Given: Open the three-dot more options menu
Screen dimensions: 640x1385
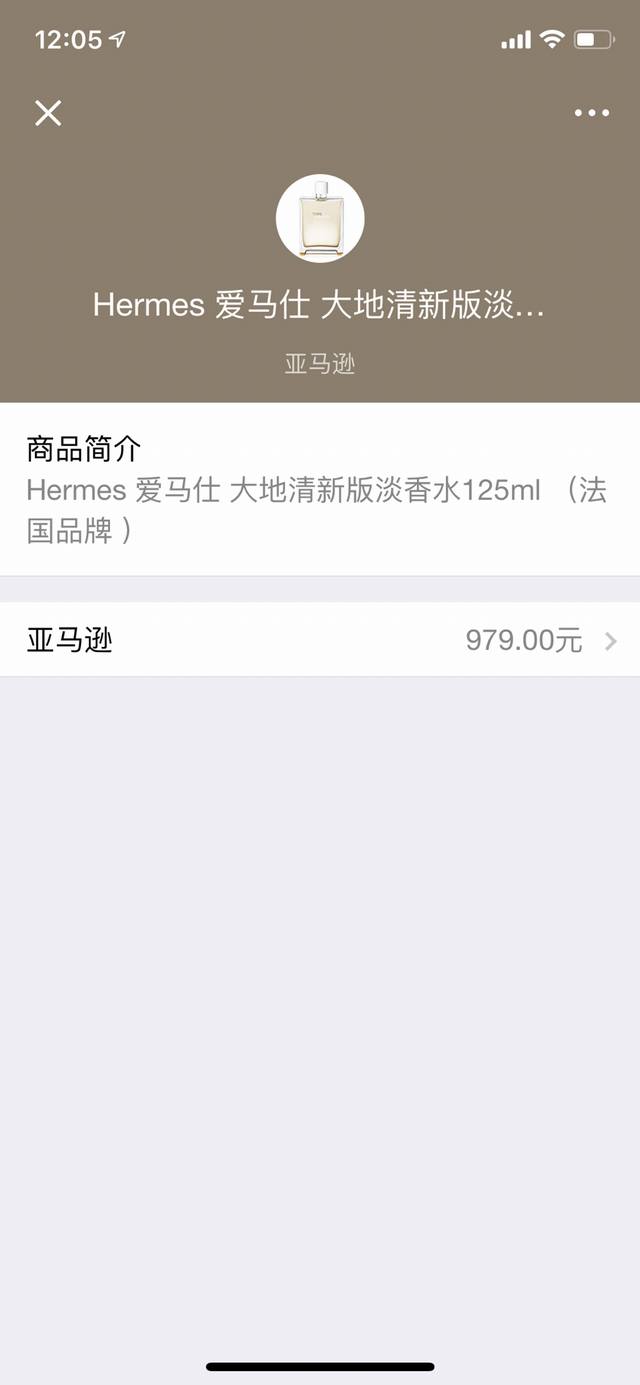Looking at the screenshot, I should coord(592,113).
